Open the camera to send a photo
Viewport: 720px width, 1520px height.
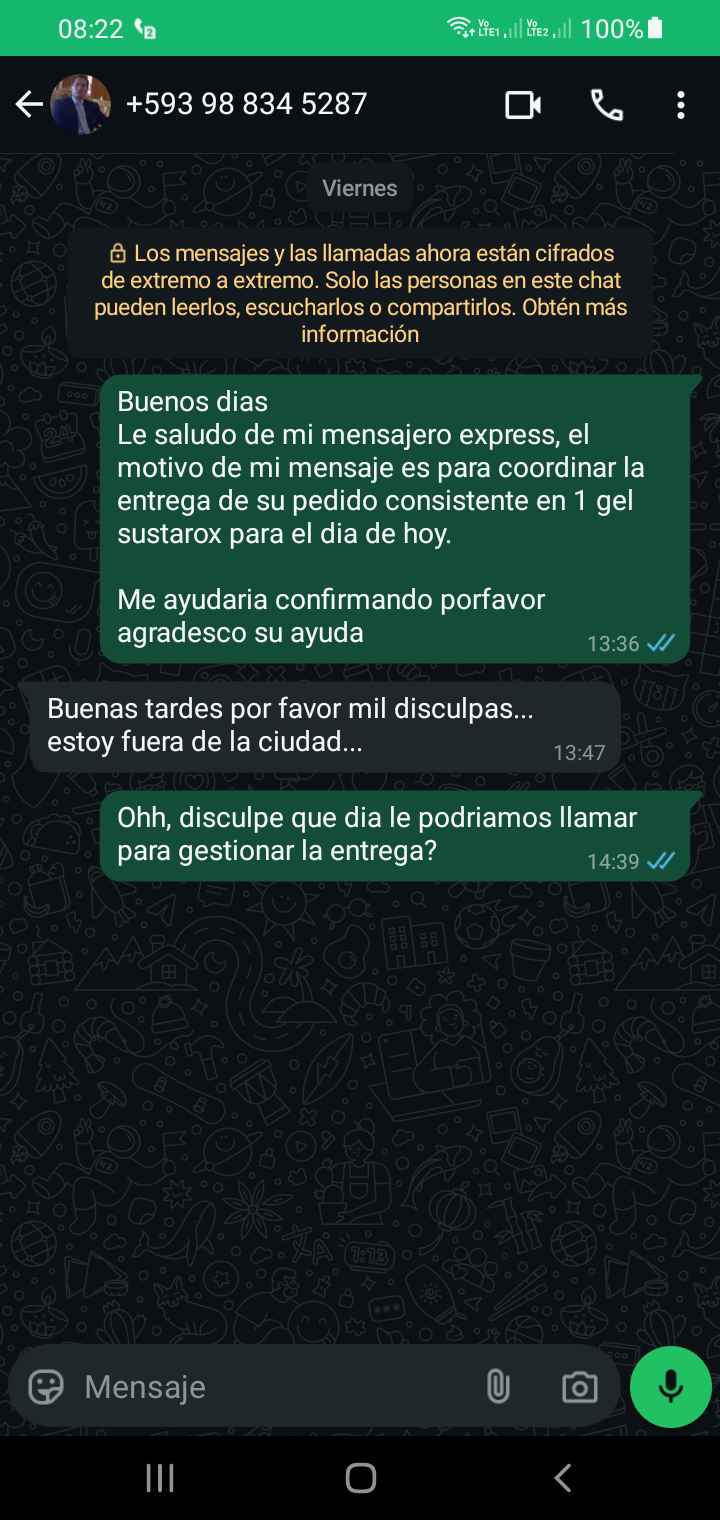[579, 1386]
